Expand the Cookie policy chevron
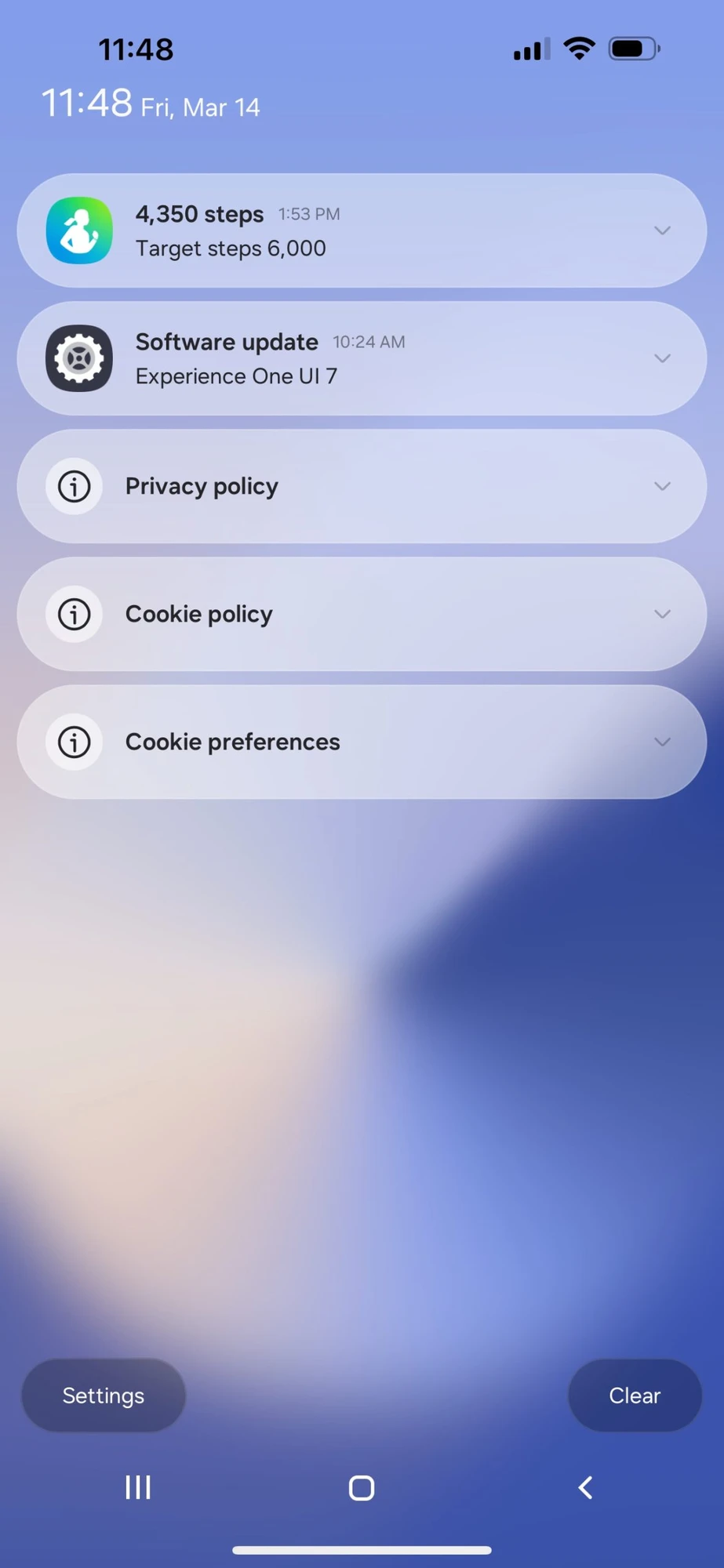 click(662, 615)
